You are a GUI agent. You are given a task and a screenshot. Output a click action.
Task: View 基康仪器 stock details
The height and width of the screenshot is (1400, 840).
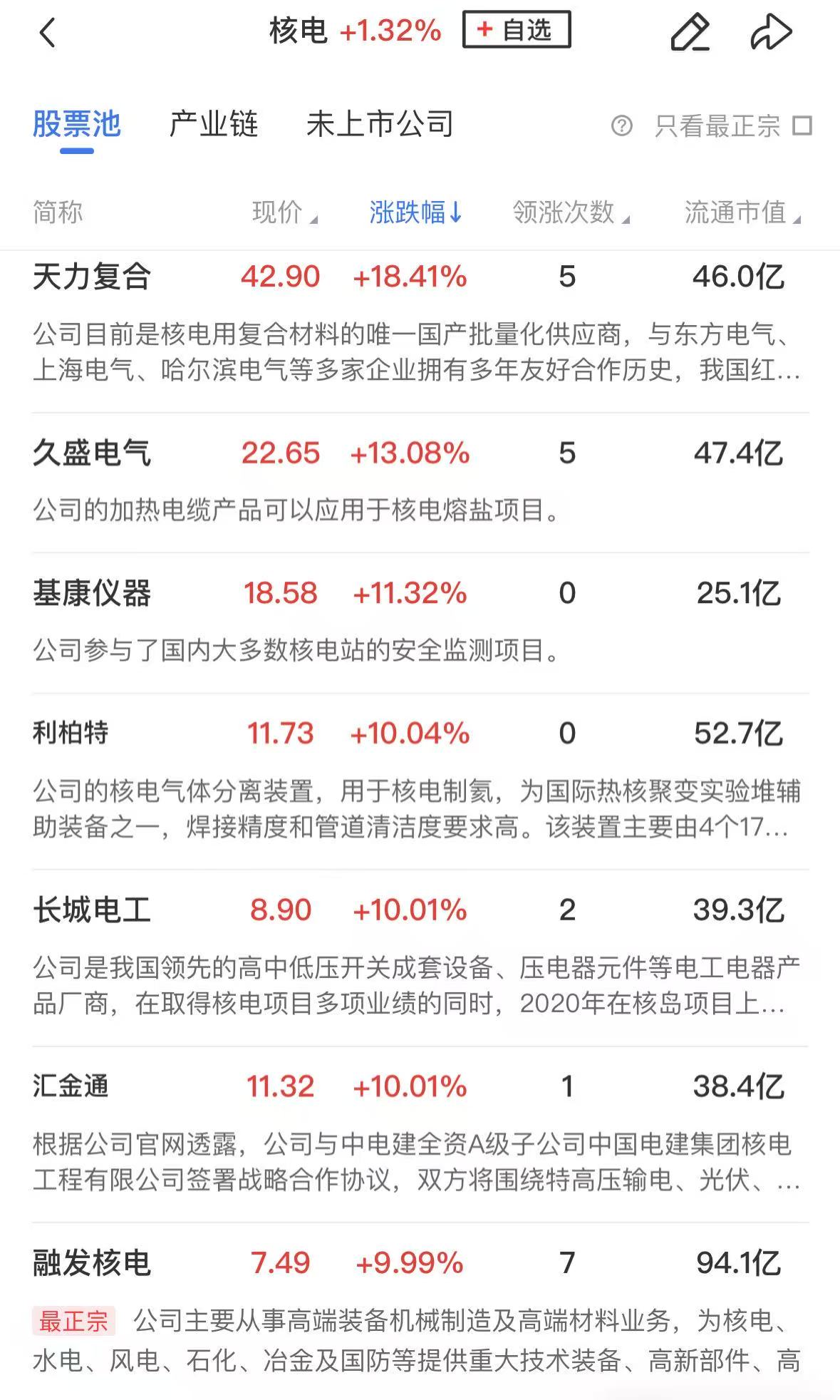click(93, 593)
